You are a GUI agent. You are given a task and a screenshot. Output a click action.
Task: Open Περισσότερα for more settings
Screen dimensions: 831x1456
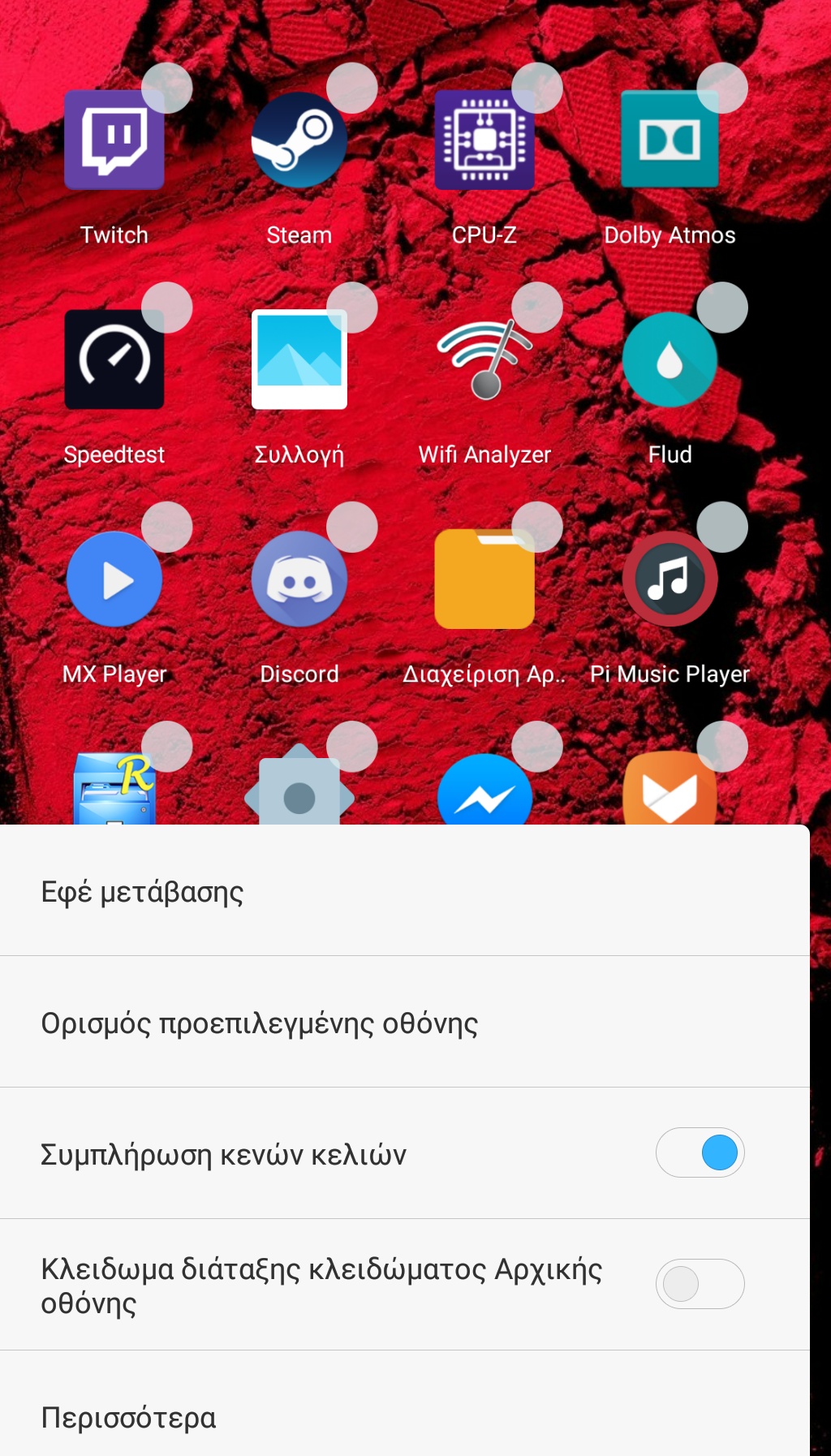(404, 1417)
